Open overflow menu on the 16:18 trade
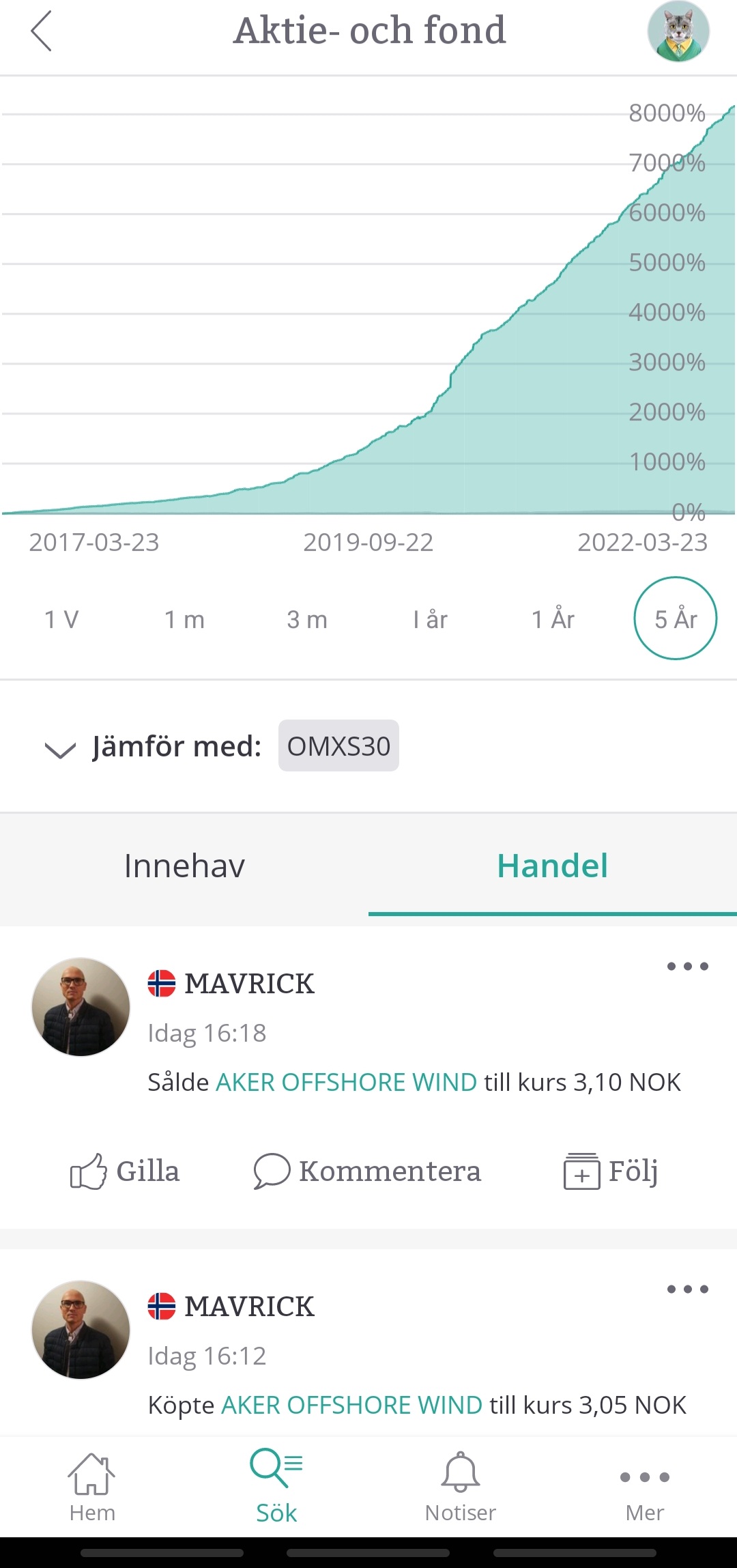This screenshot has width=737, height=1568. pos(687,966)
